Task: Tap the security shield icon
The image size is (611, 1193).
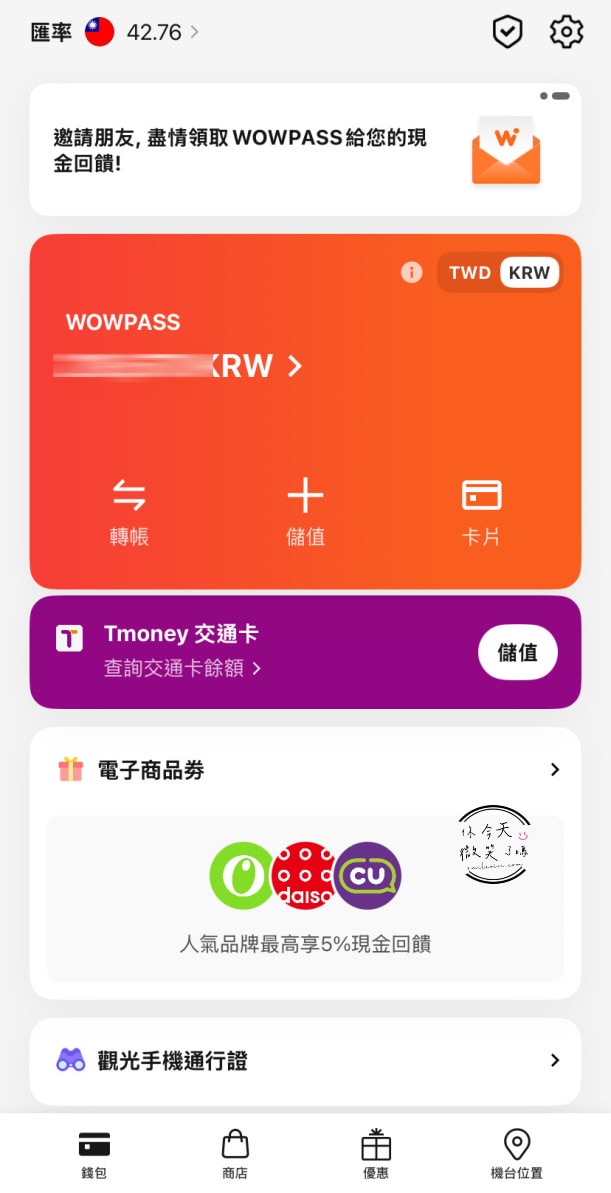Action: pyautogui.click(x=508, y=32)
